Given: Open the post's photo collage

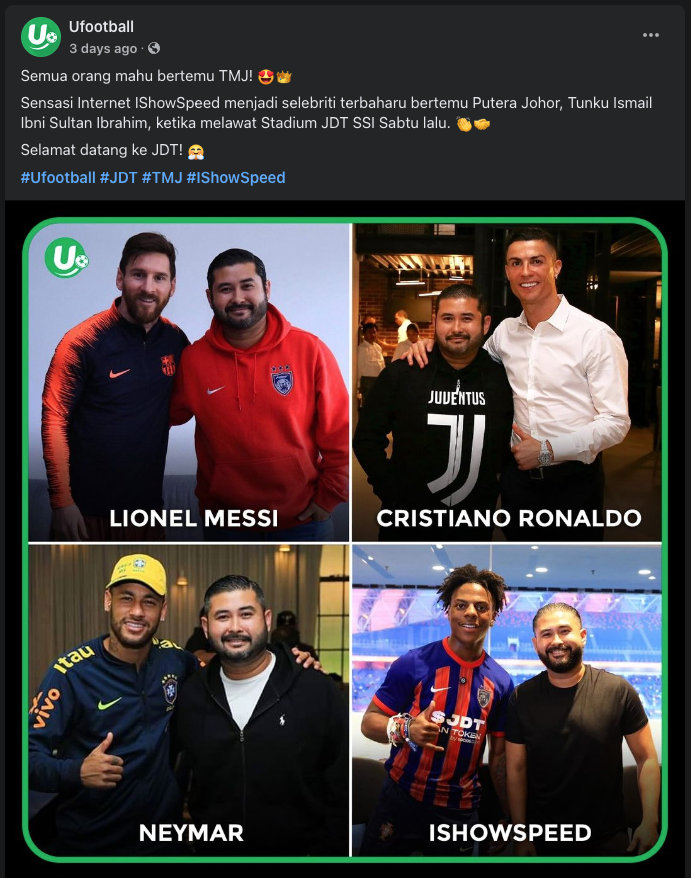Looking at the screenshot, I should [x=345, y=540].
